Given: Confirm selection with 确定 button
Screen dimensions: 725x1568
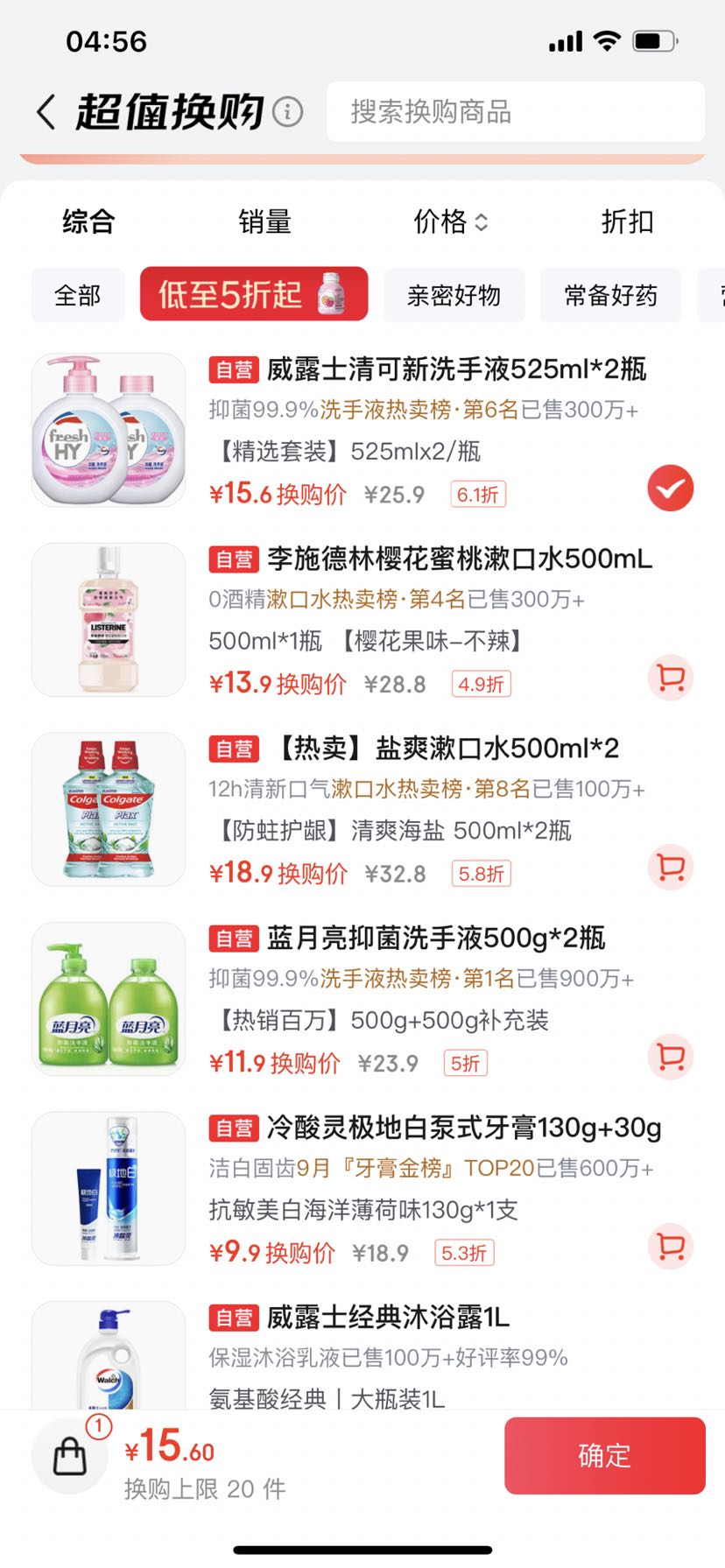Looking at the screenshot, I should coord(605,1455).
